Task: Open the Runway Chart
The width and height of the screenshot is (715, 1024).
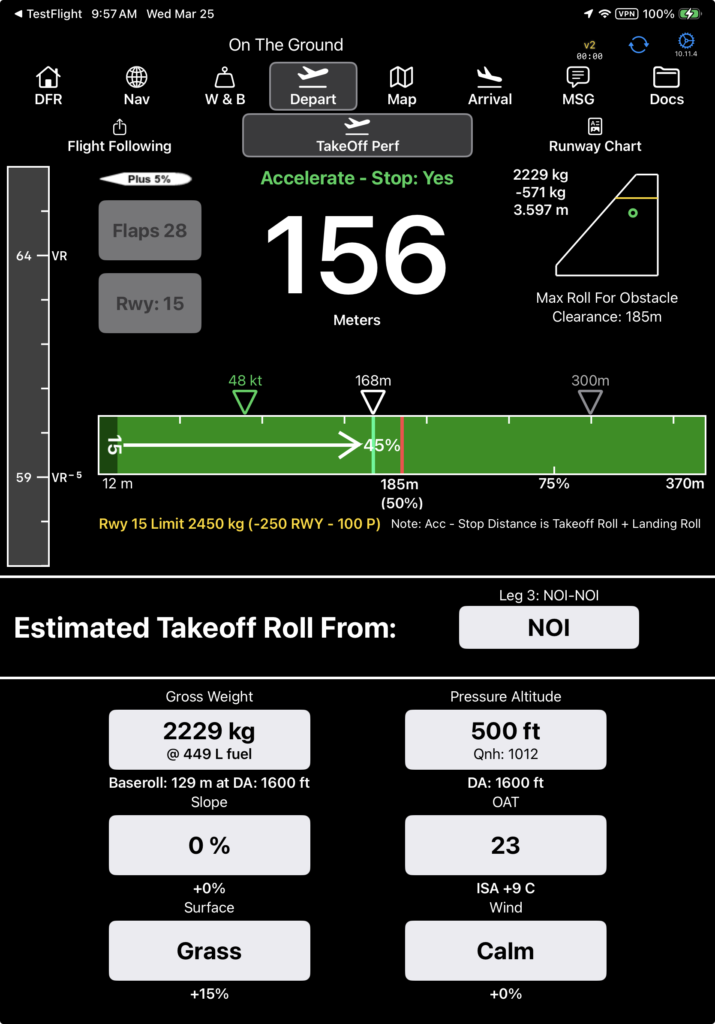Action: click(595, 136)
